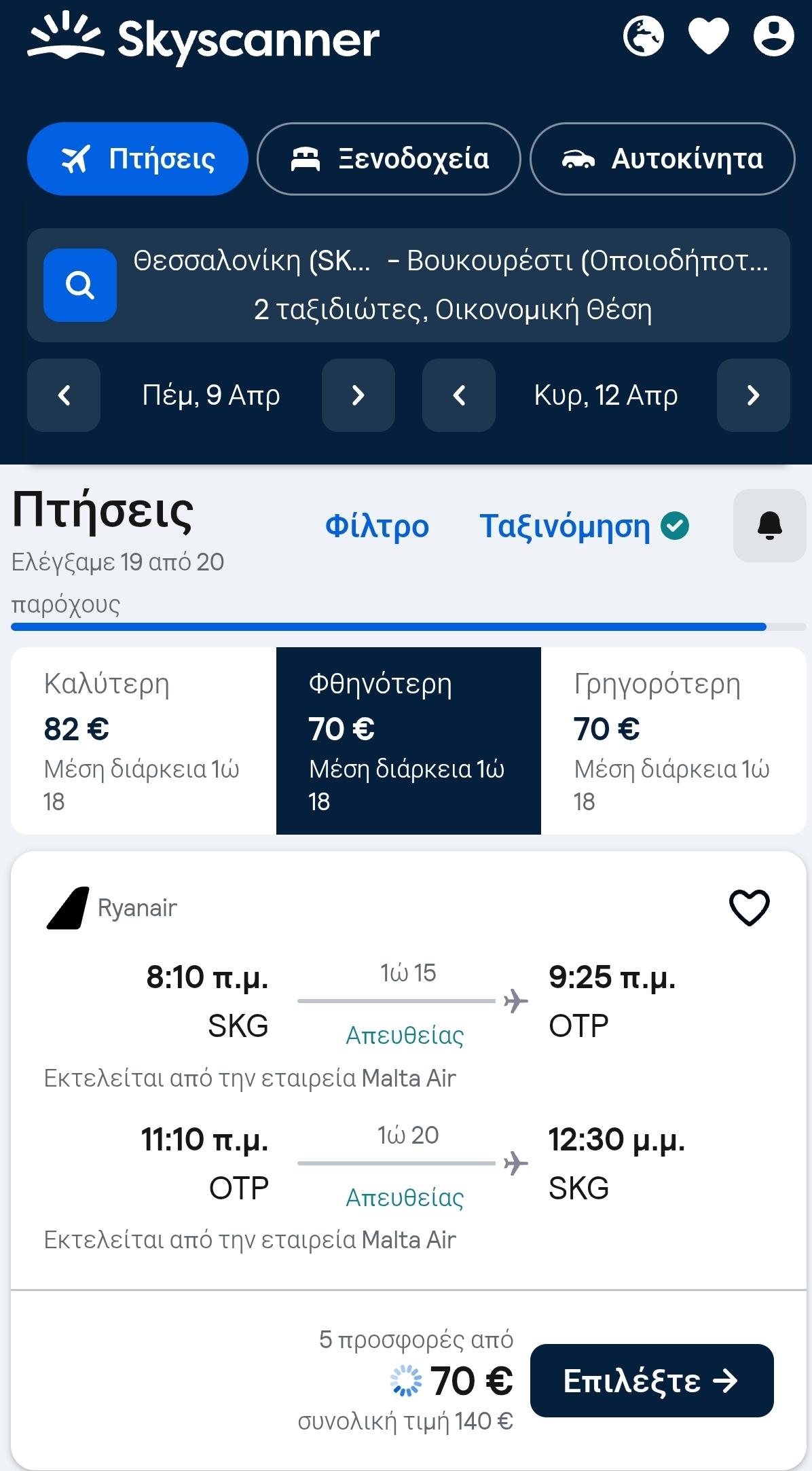Select the Πτήσεις tab
812x1471 pixels.
[x=138, y=159]
